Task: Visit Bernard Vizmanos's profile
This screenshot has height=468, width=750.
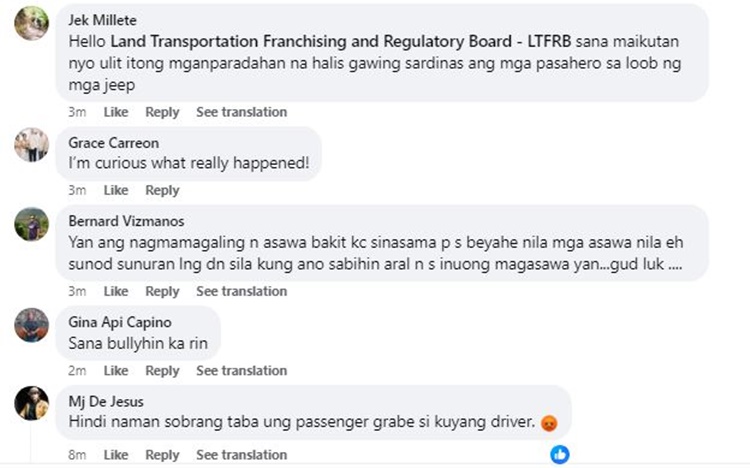Action: coord(120,220)
